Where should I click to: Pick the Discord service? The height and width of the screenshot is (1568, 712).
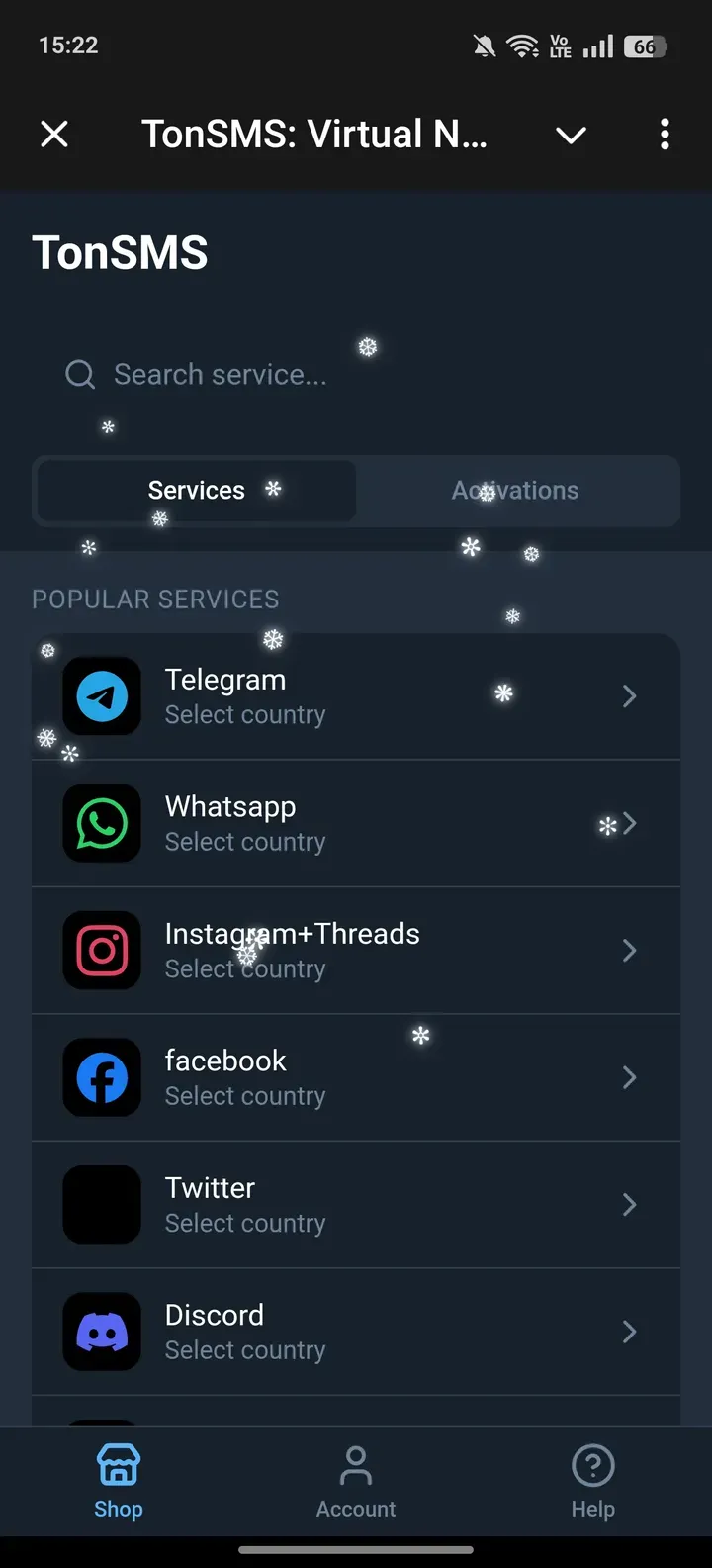[356, 1332]
